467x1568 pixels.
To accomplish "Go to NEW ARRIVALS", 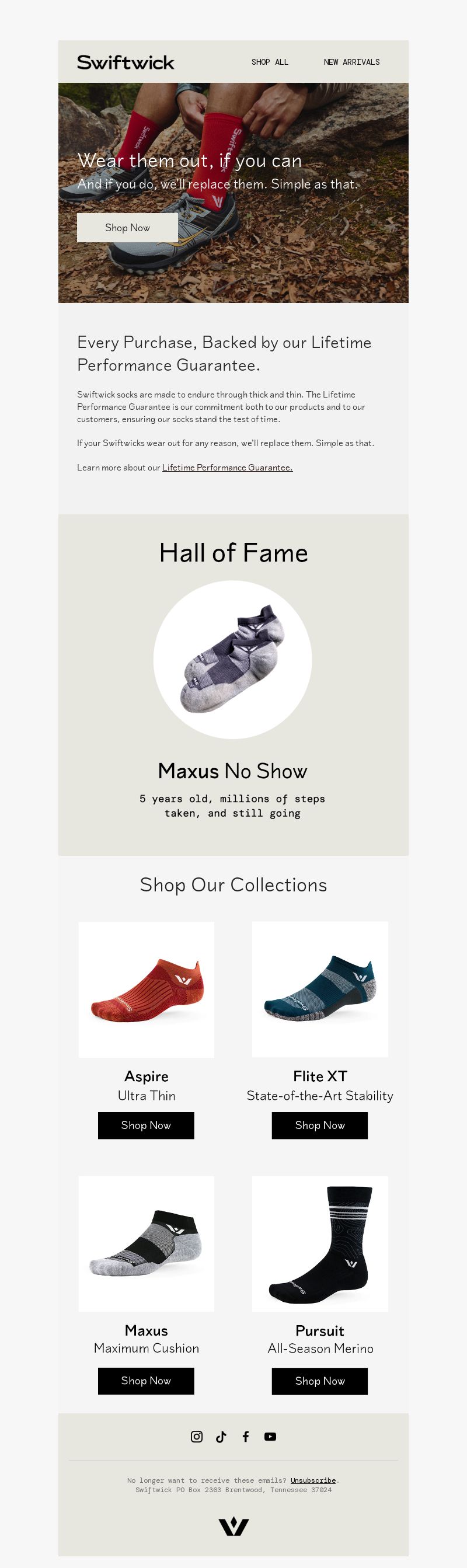I will (351, 62).
